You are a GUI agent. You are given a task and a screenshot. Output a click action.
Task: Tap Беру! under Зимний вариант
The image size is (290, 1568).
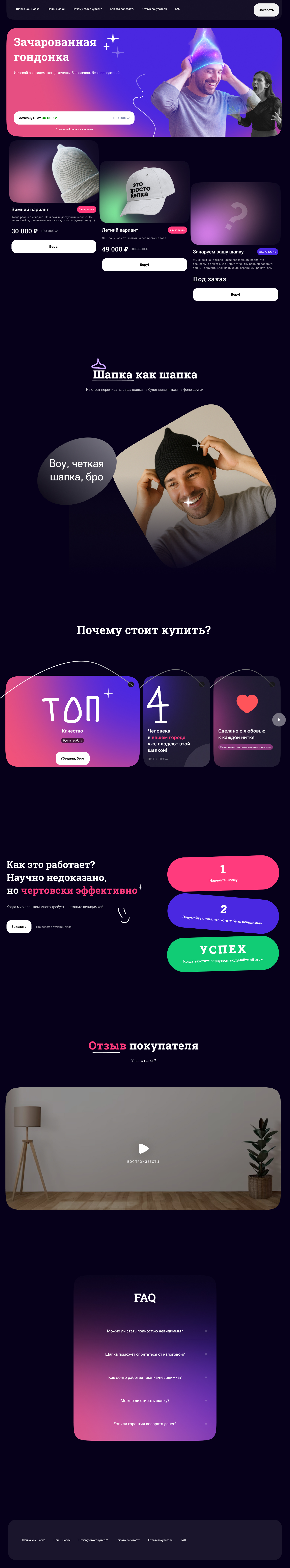tap(54, 246)
